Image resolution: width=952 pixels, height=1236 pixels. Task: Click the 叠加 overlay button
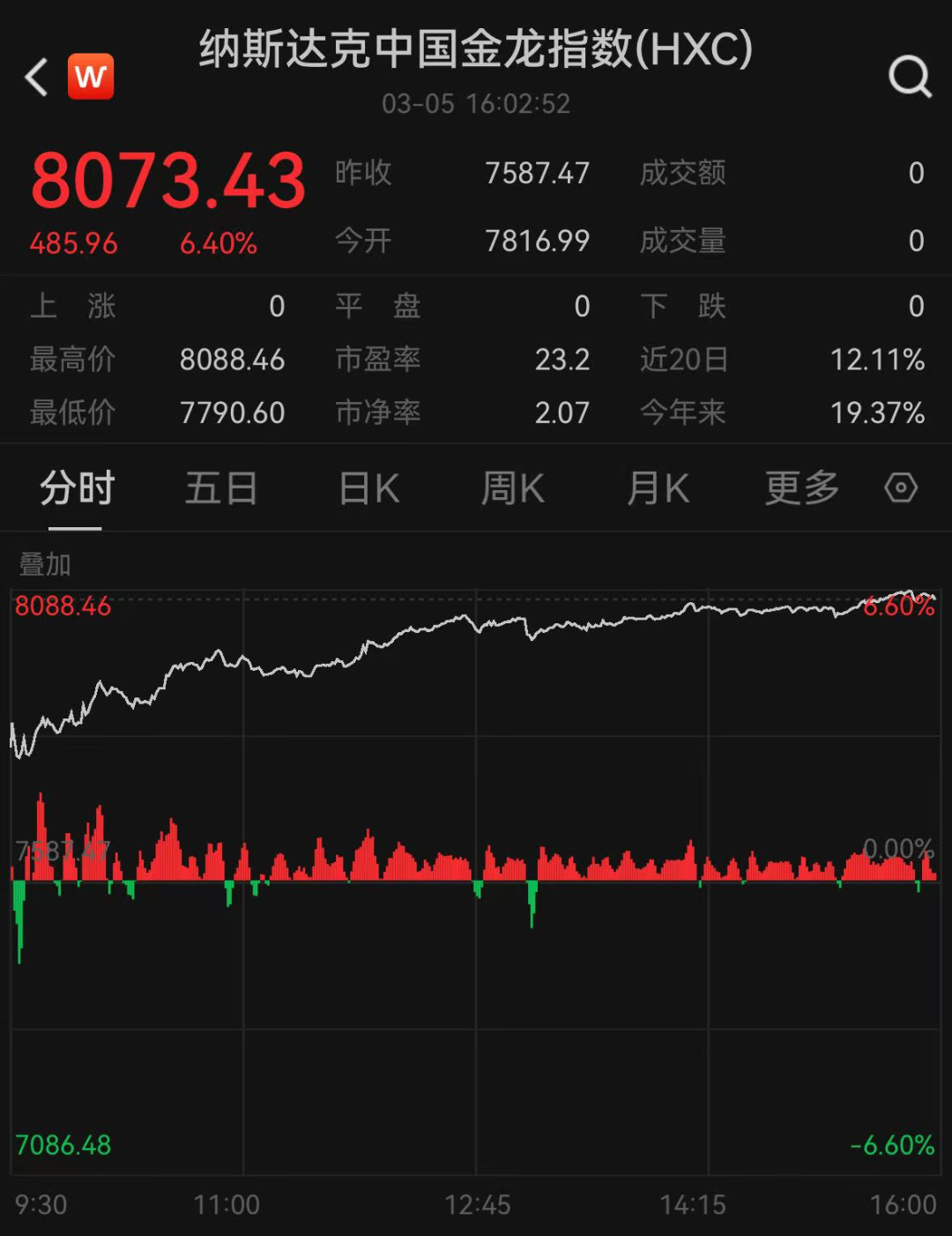click(46, 564)
